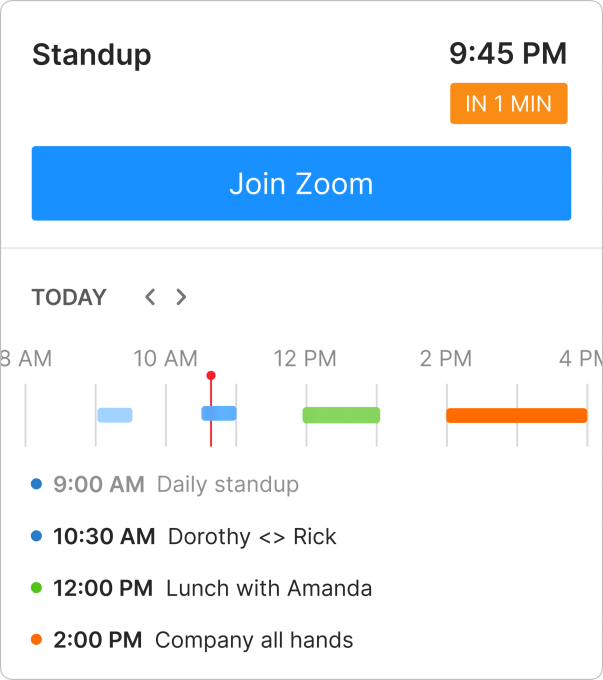Join the Zoom meeting for Standup

pyautogui.click(x=301, y=184)
